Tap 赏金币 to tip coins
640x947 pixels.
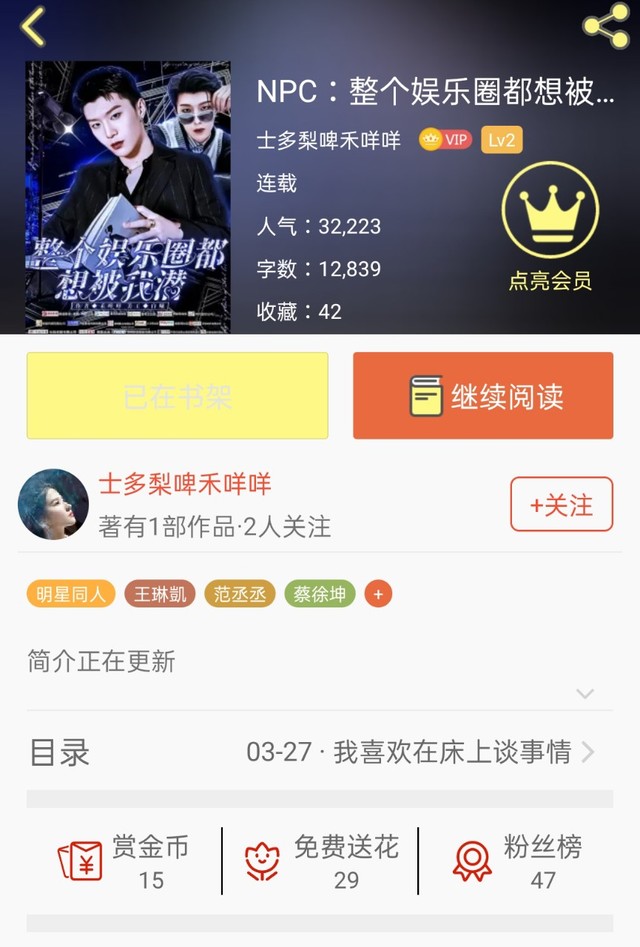125,860
